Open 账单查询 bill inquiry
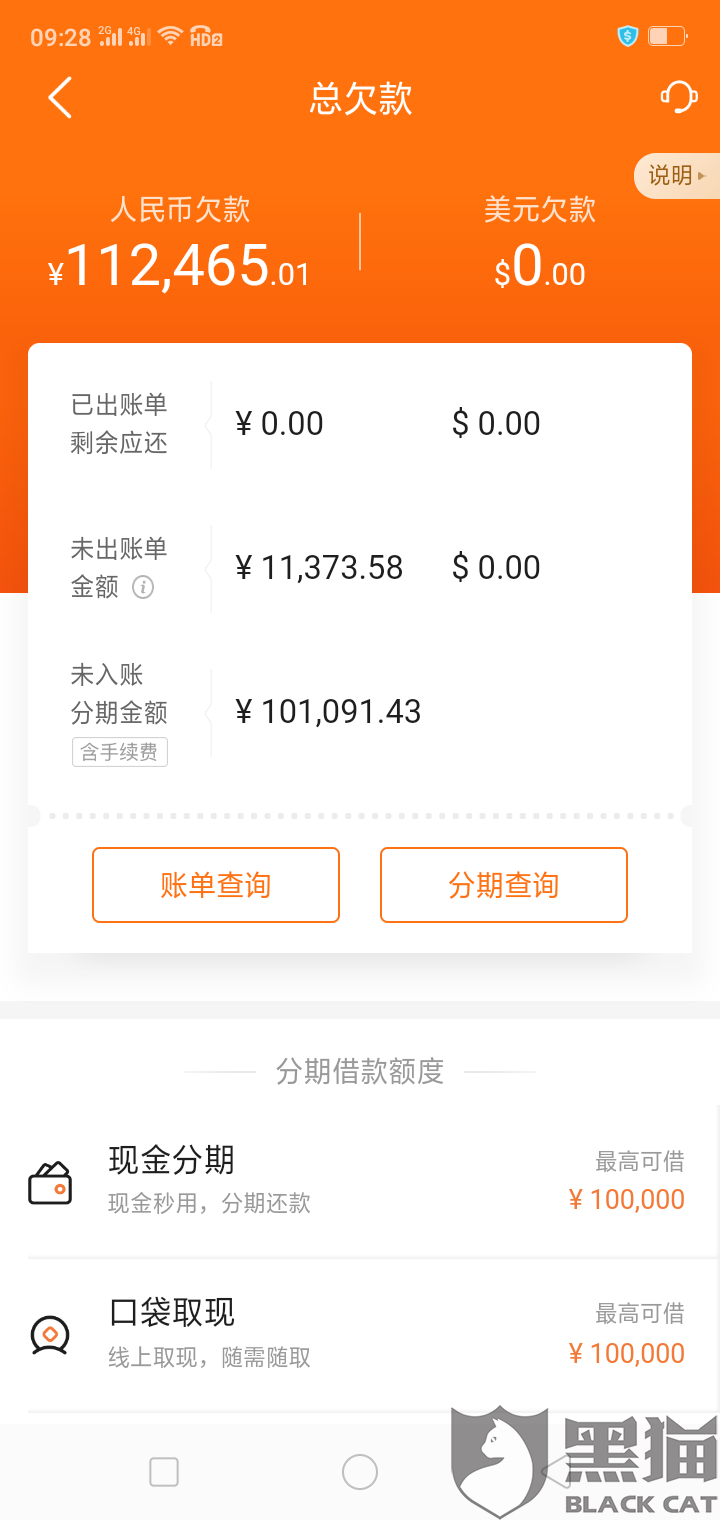This screenshot has width=720, height=1520. pyautogui.click(x=216, y=885)
